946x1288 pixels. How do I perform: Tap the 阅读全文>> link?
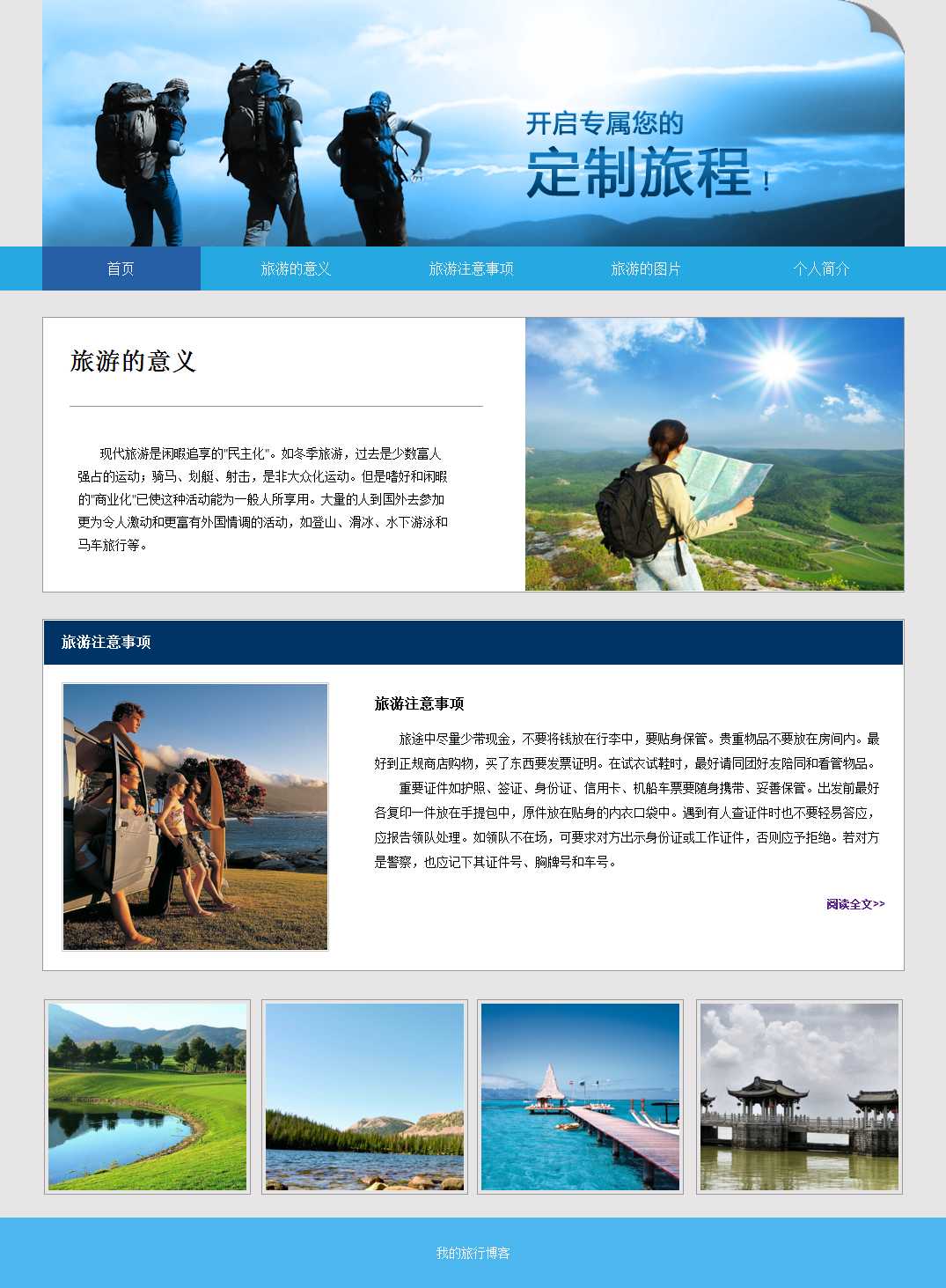coord(855,904)
